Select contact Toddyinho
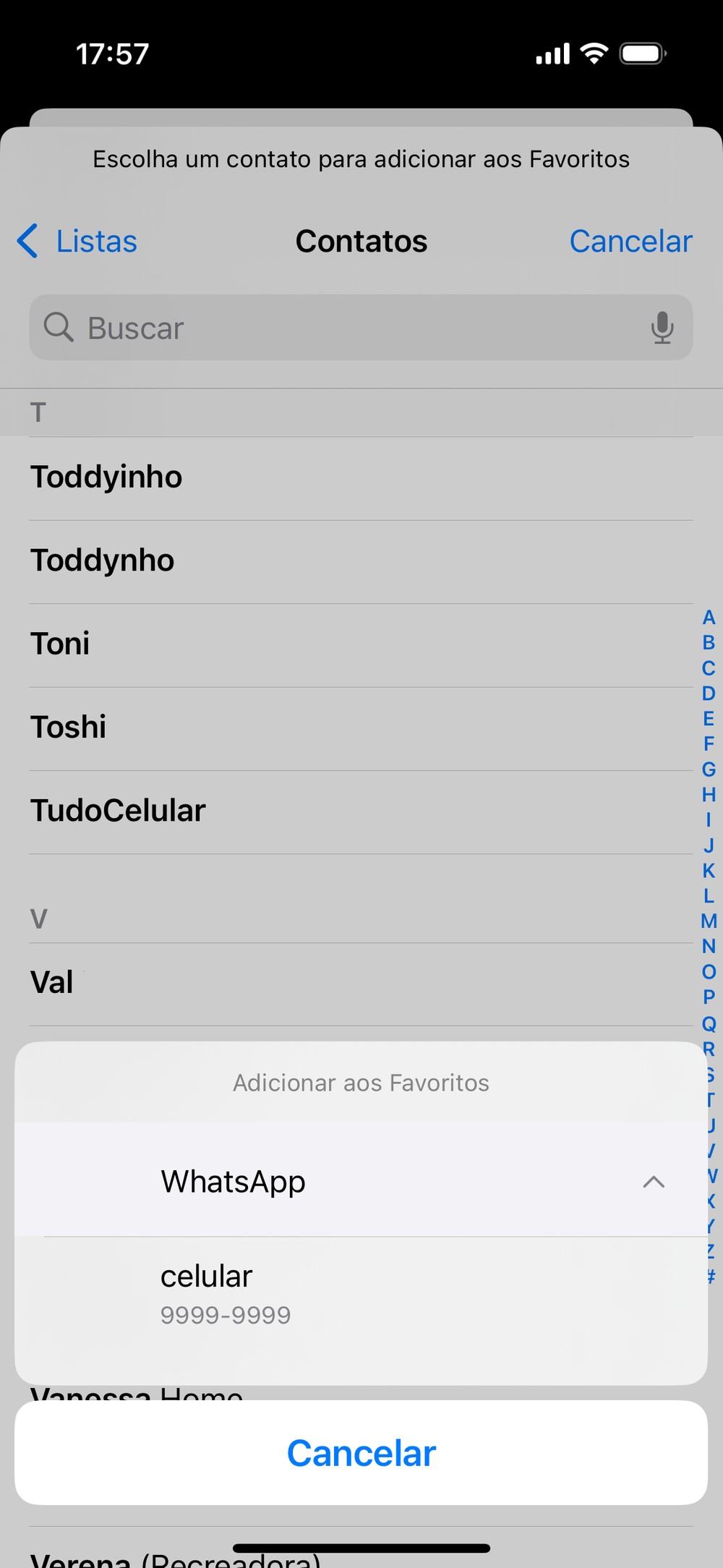723x1568 pixels. click(106, 477)
